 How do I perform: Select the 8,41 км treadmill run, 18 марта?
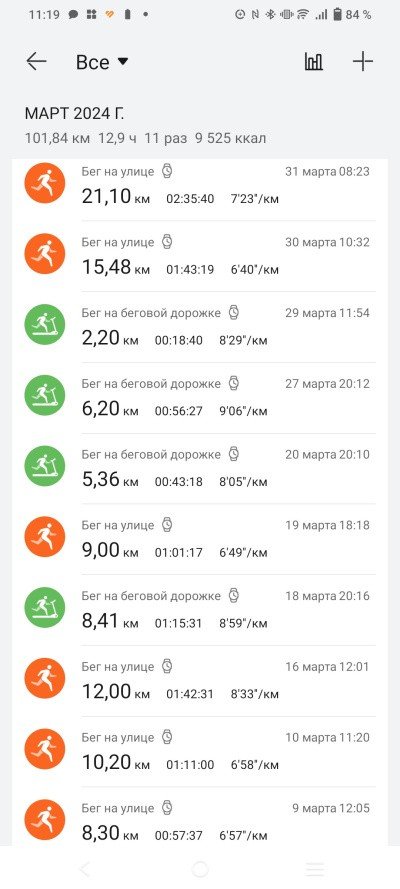(200, 609)
